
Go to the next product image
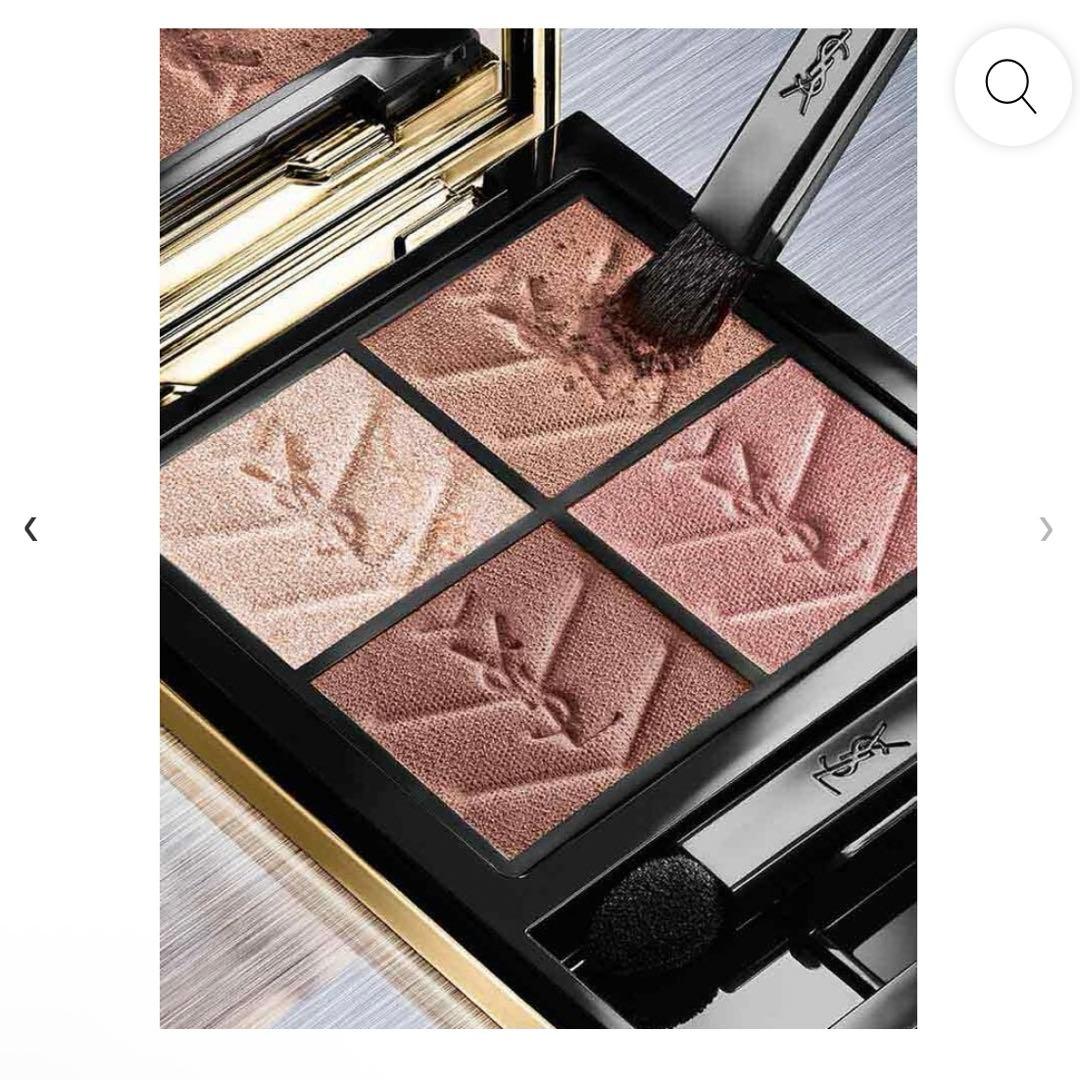[x=1046, y=528]
